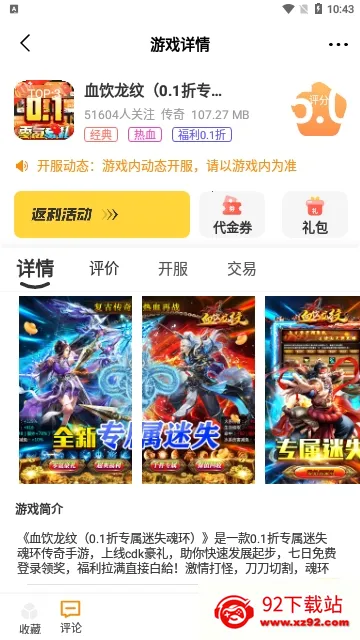Tap the 热血 tag chip
This screenshot has height=640, width=360.
point(145,135)
